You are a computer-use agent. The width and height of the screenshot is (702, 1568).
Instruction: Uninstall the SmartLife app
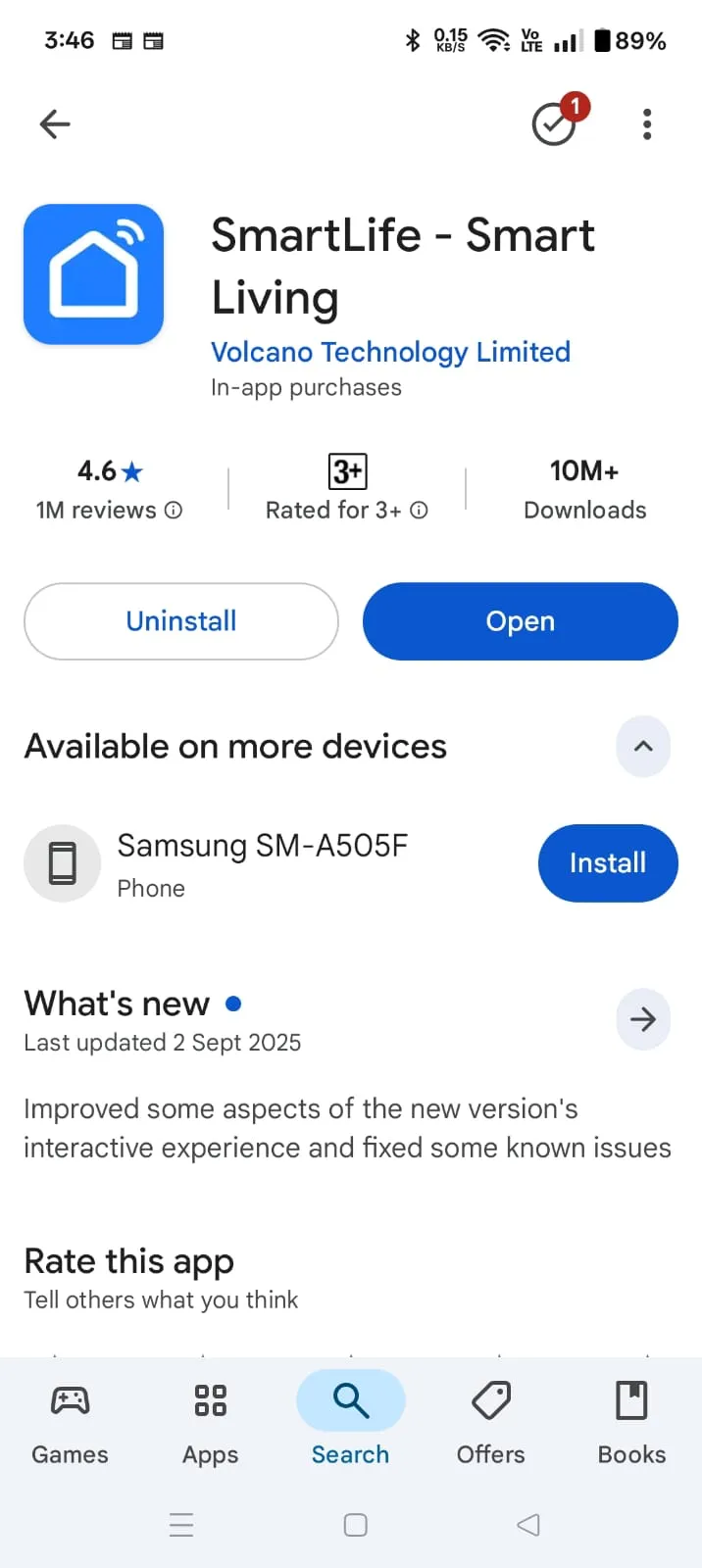click(181, 621)
